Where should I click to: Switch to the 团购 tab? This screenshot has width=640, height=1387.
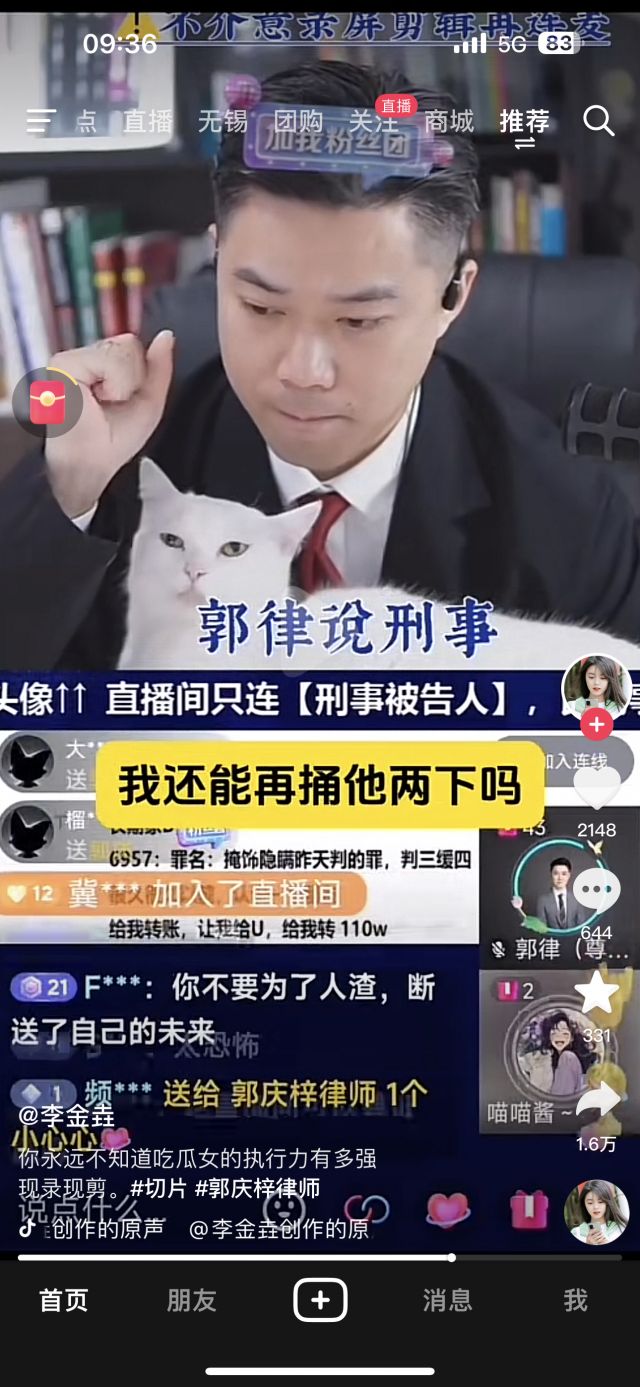tap(298, 122)
